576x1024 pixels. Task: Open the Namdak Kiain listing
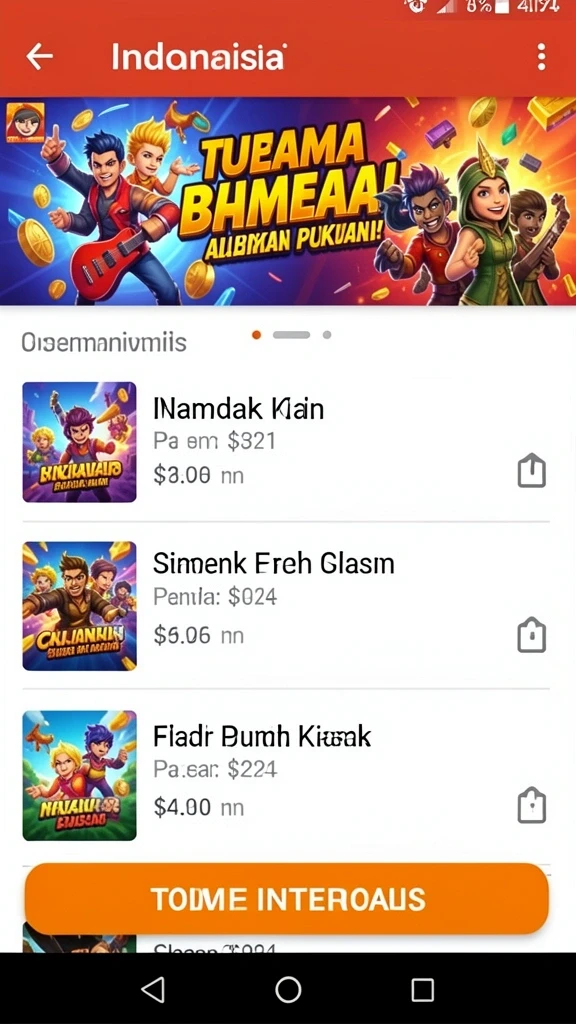pyautogui.click(x=286, y=442)
